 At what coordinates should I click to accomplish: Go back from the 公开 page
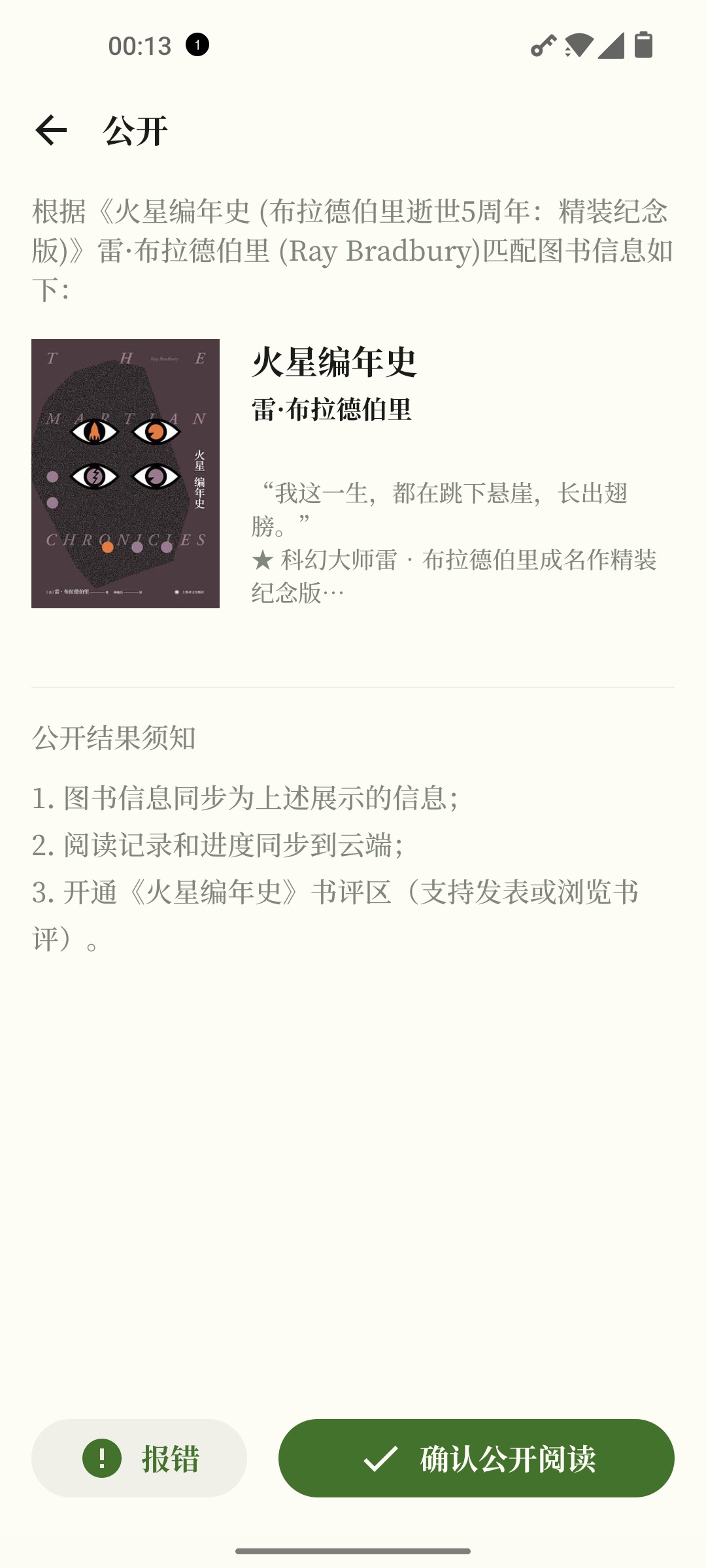(x=51, y=130)
